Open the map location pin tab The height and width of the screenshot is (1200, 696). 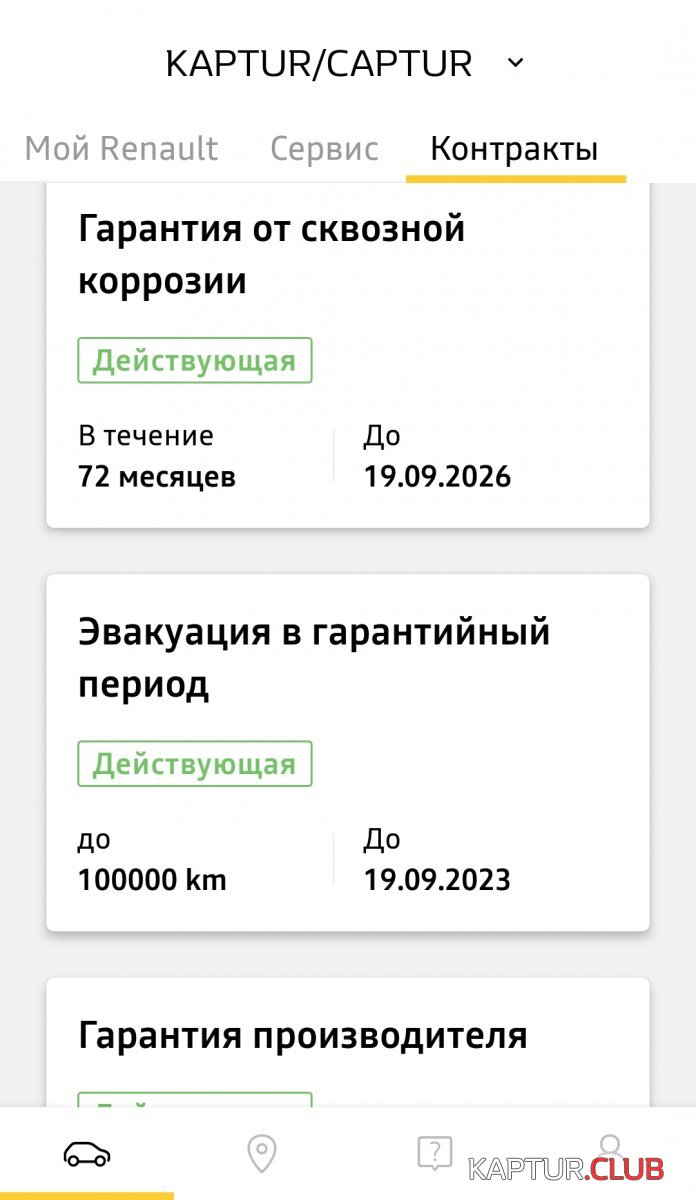click(x=261, y=1154)
